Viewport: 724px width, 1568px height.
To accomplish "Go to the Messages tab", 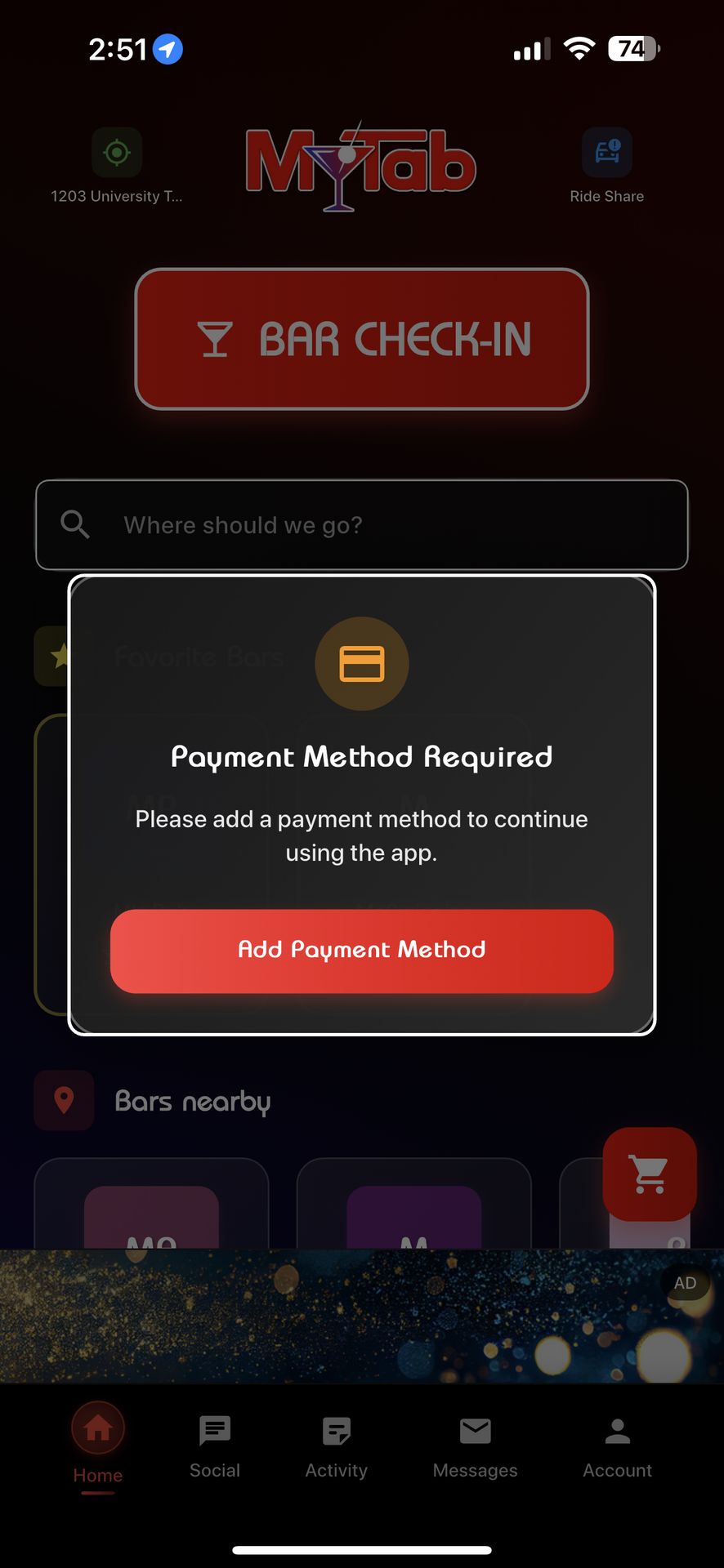I will tap(475, 1446).
